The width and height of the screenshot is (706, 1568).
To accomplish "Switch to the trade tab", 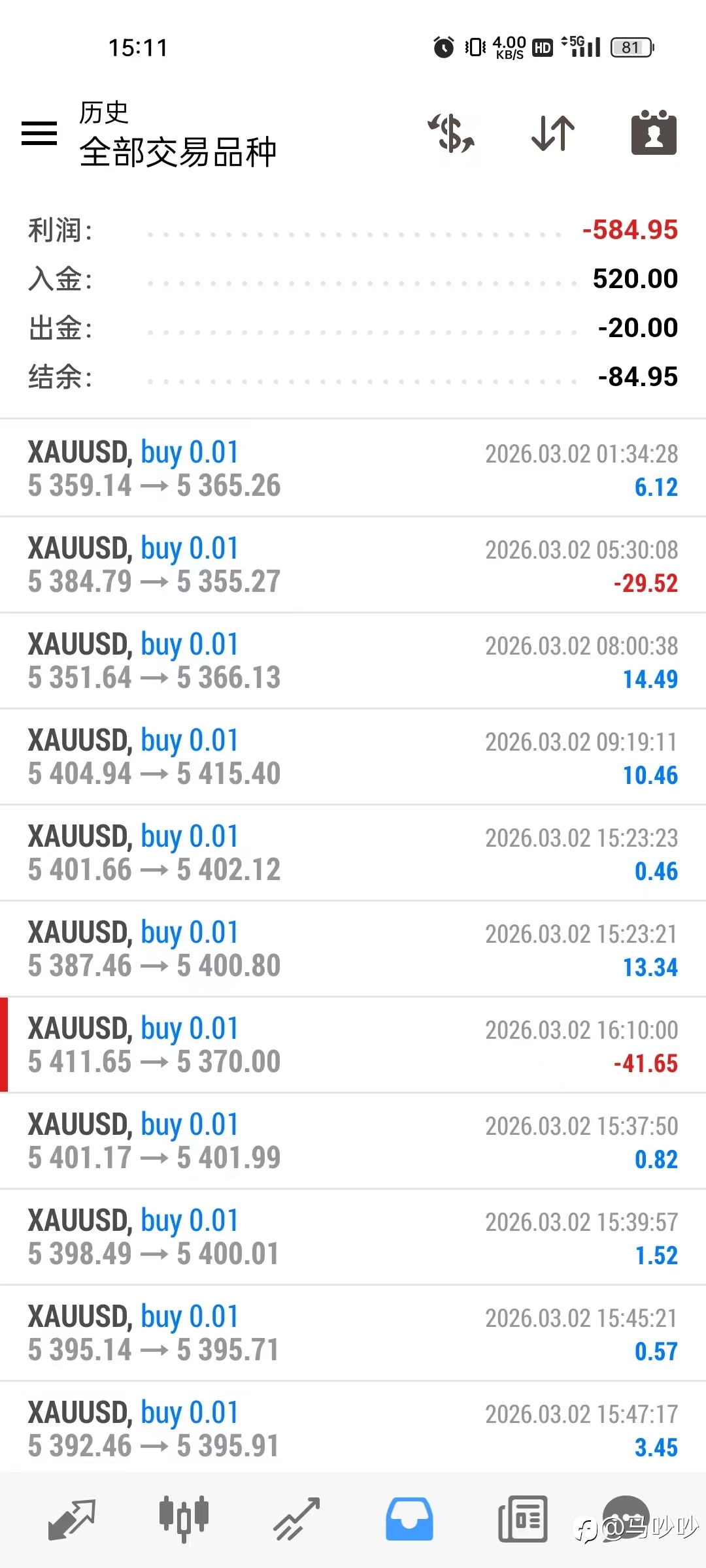I will coord(296,1520).
